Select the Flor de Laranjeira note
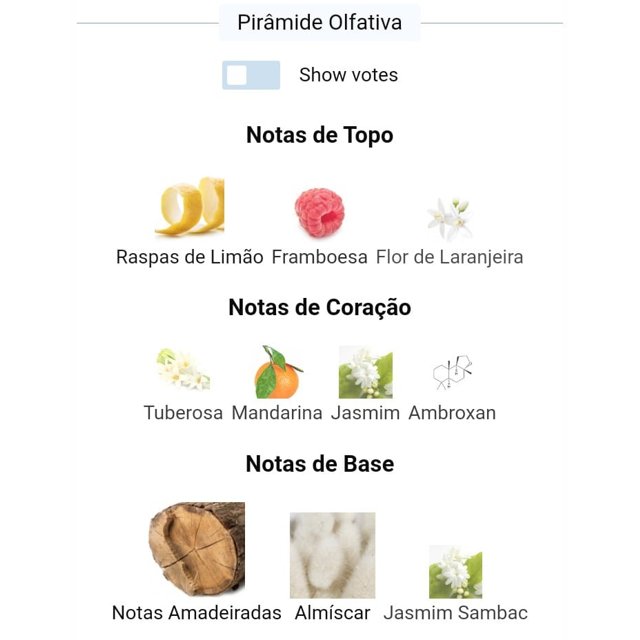Viewport: 640px width, 640px height. [x=449, y=218]
